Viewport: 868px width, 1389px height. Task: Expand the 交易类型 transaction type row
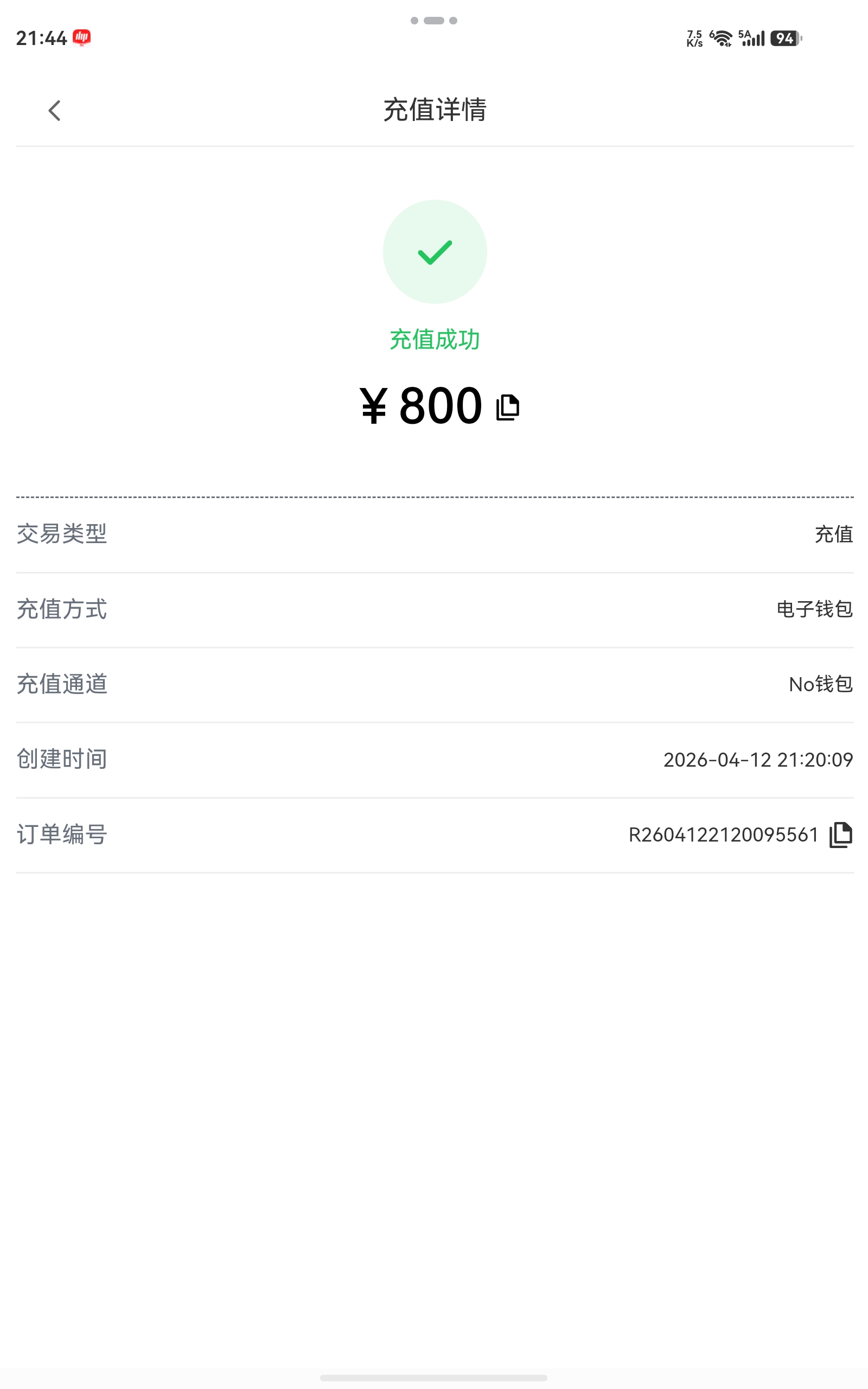434,535
